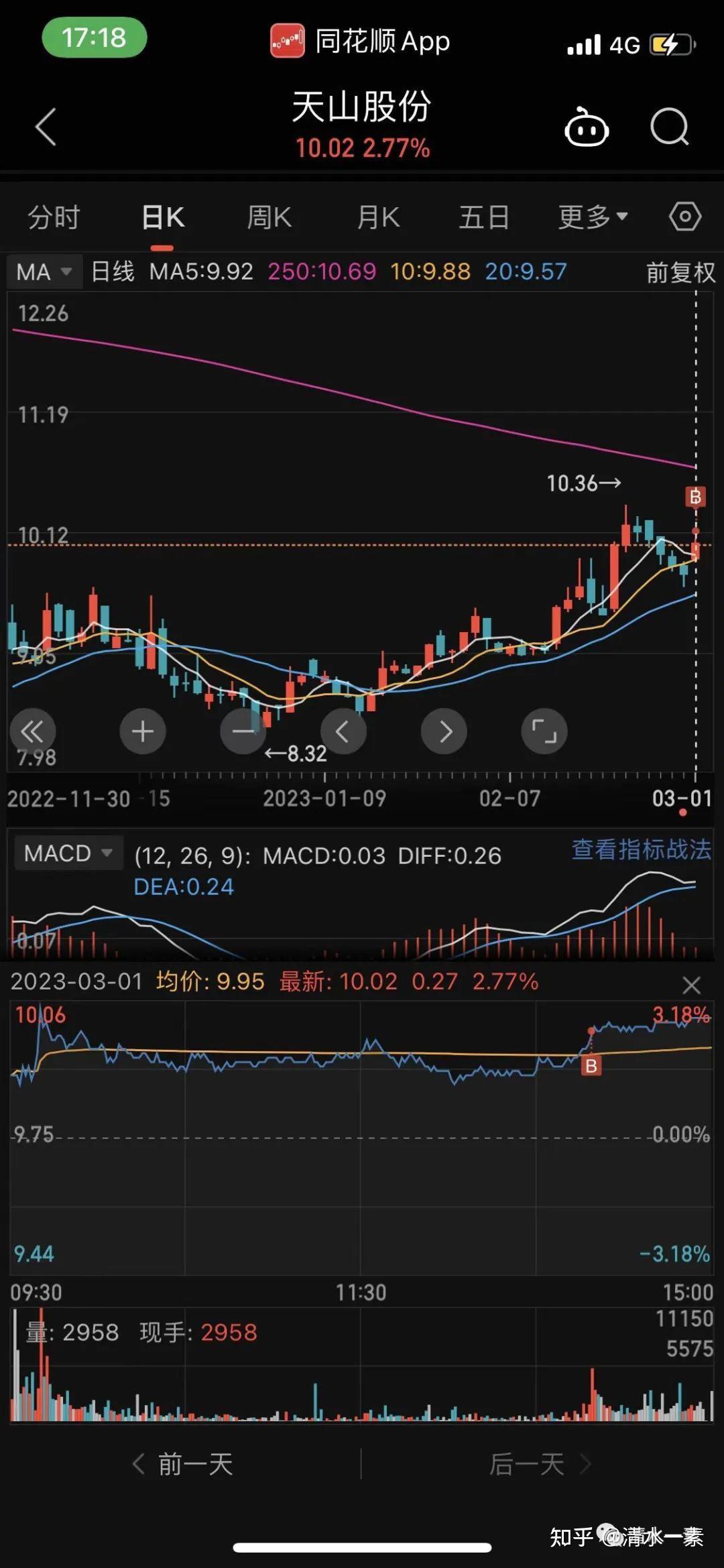Open the stock search magnifier
This screenshot has width=724, height=1568.
click(669, 127)
